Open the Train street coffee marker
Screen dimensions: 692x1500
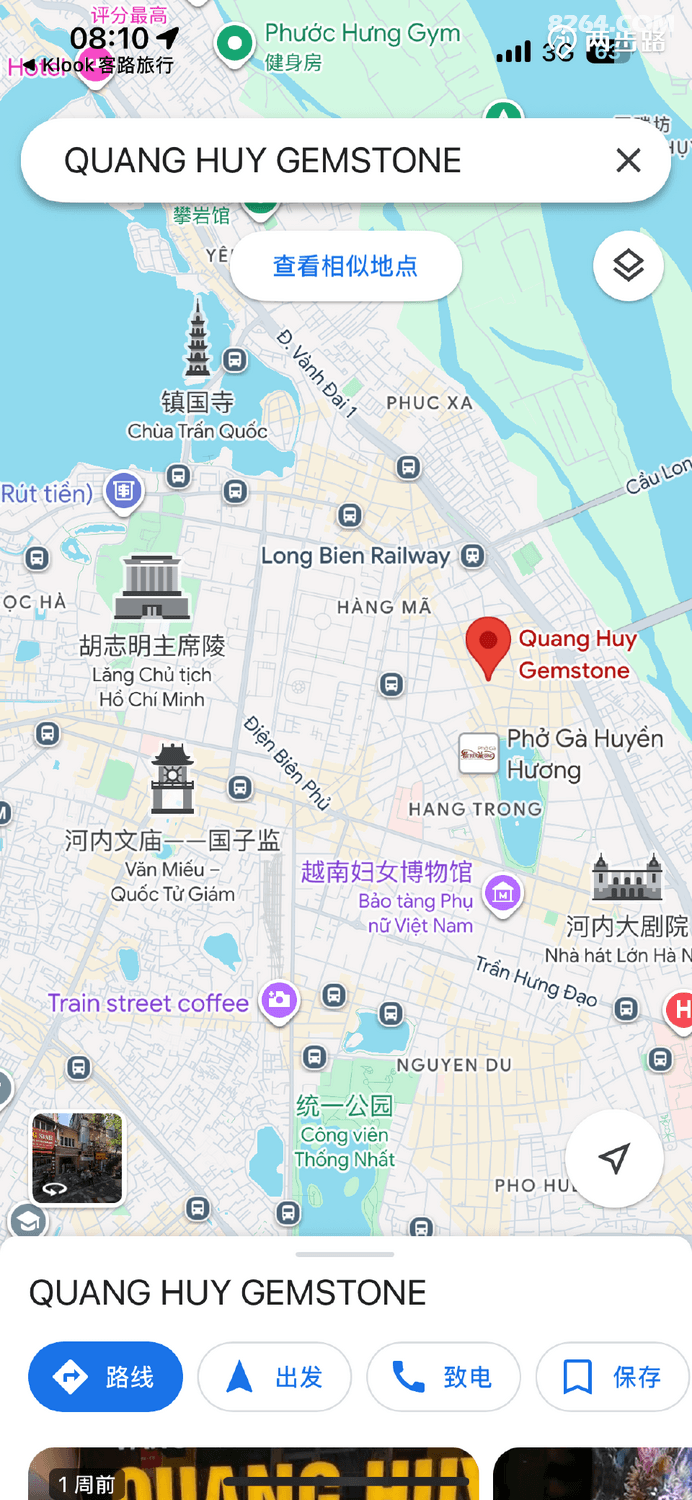(x=279, y=1001)
